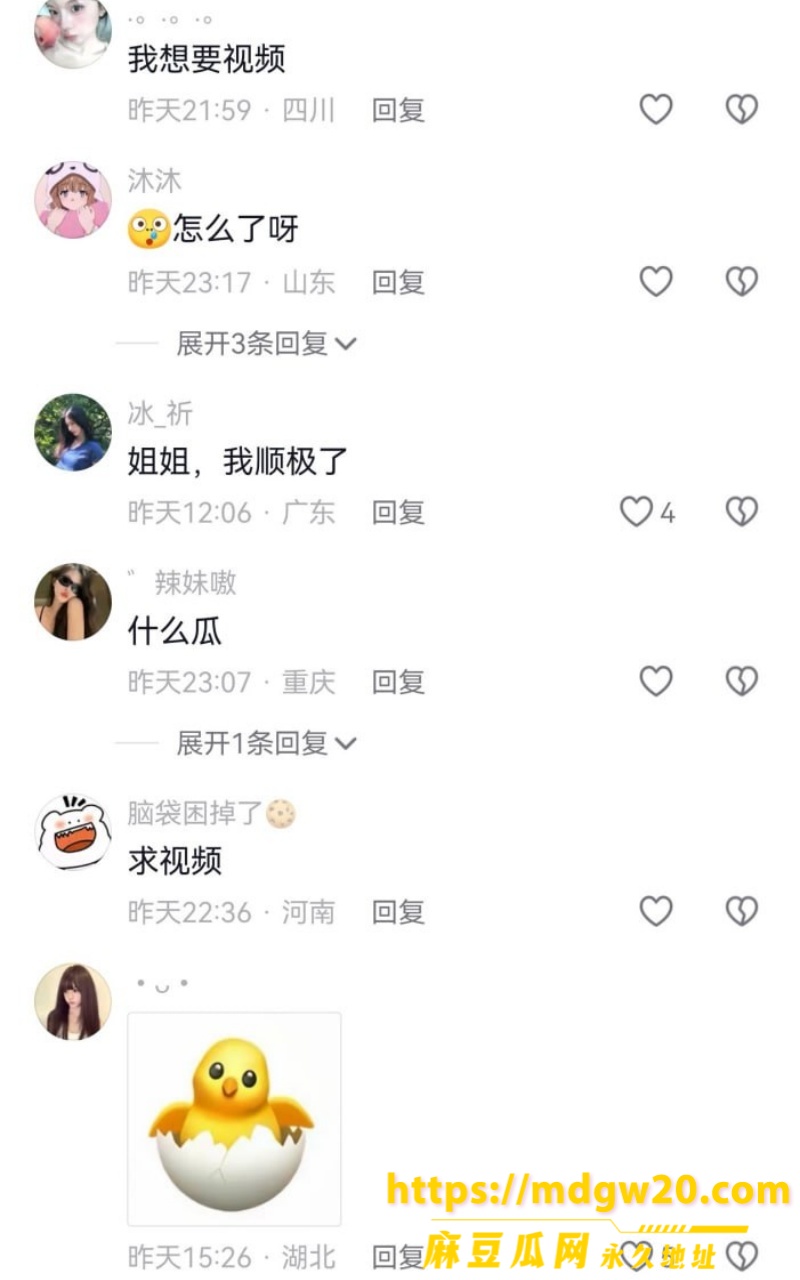Like 沐沐's comment
The height and width of the screenshot is (1280, 800).
pos(656,282)
